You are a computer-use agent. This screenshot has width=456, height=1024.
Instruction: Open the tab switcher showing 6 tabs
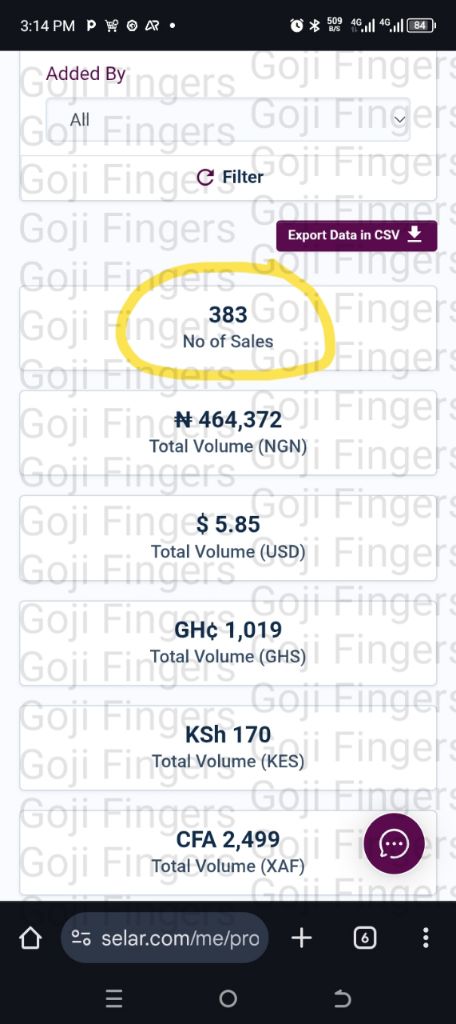(x=365, y=938)
